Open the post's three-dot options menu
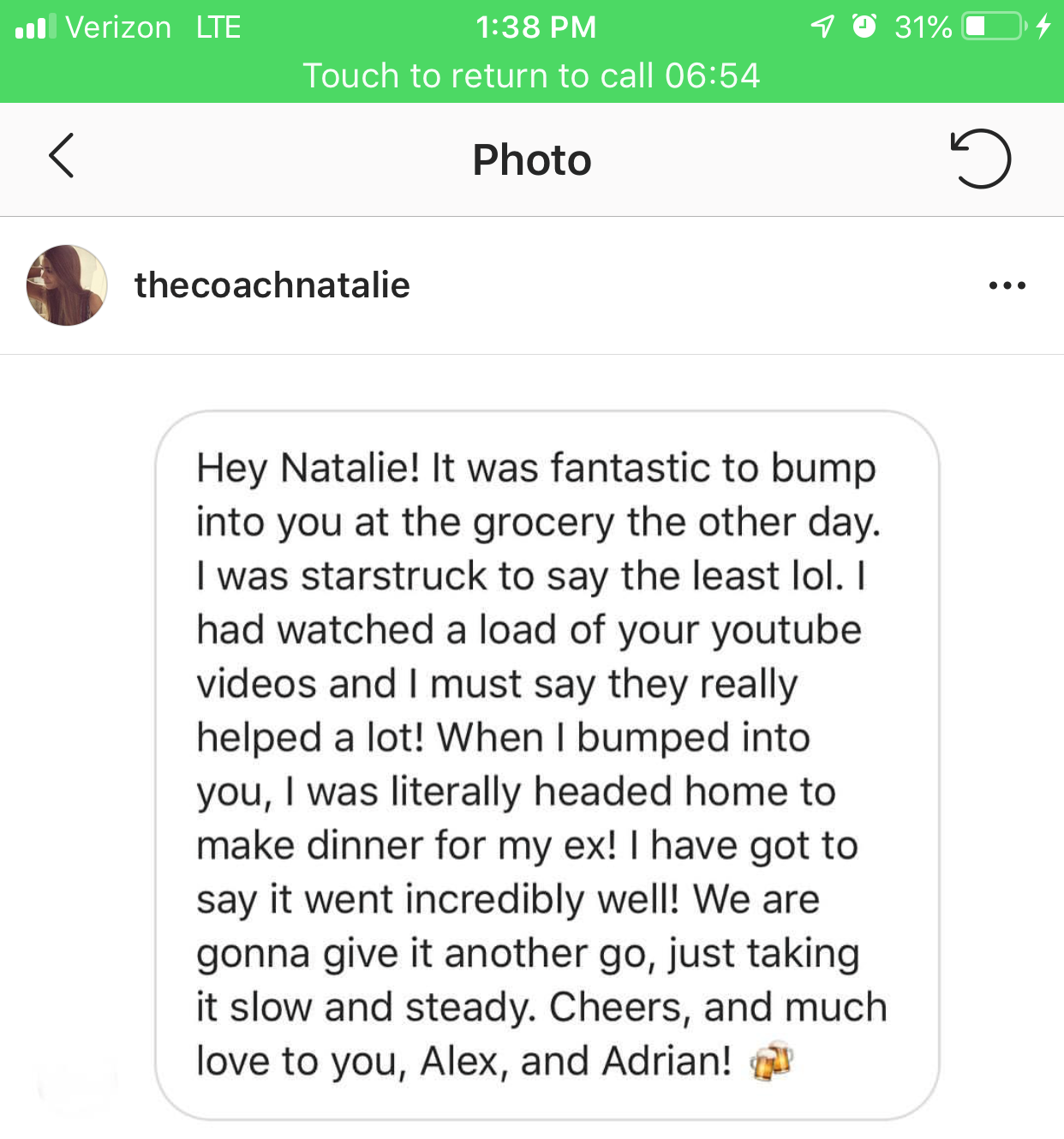The width and height of the screenshot is (1064, 1139). point(1007,285)
